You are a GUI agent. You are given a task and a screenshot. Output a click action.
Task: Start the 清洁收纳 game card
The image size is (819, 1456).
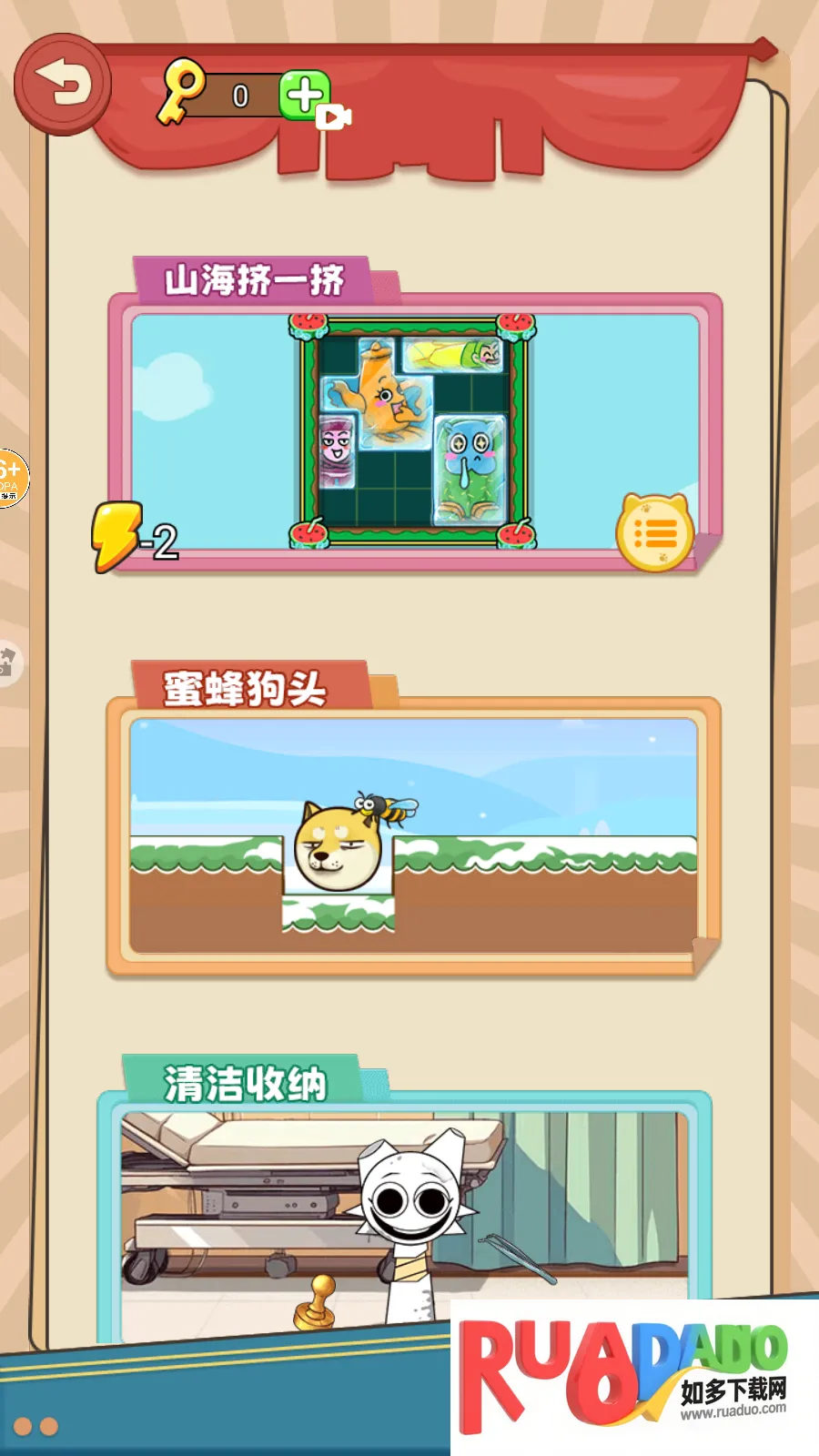click(x=404, y=1210)
